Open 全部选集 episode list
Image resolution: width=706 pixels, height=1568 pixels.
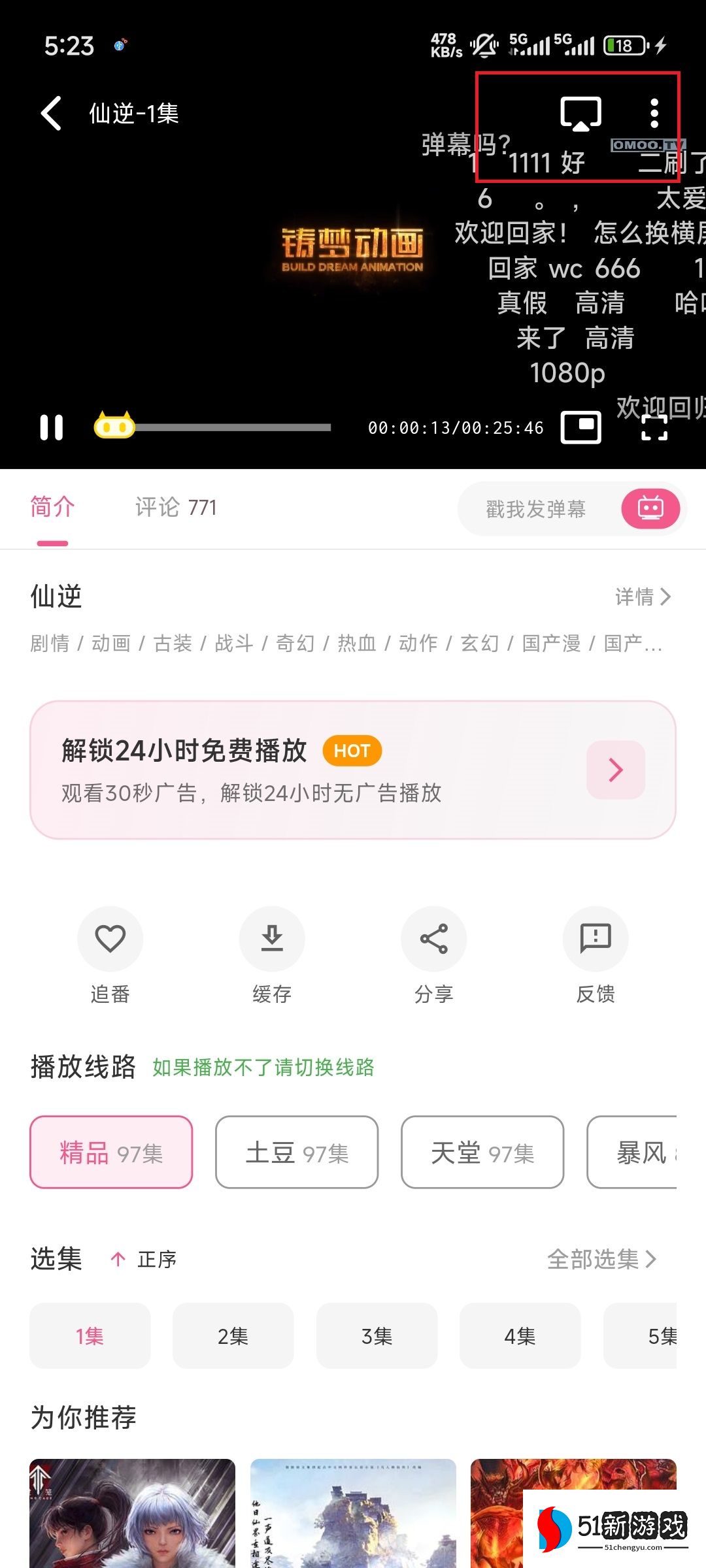coord(601,1259)
